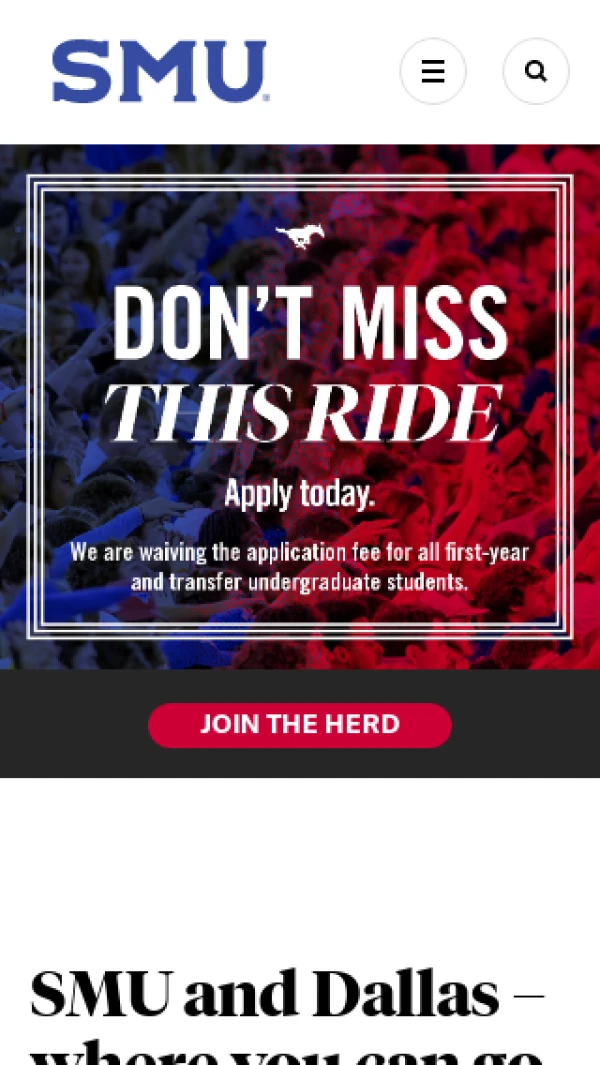
Task: Go to the SMU homepage logo
Action: [x=160, y=72]
